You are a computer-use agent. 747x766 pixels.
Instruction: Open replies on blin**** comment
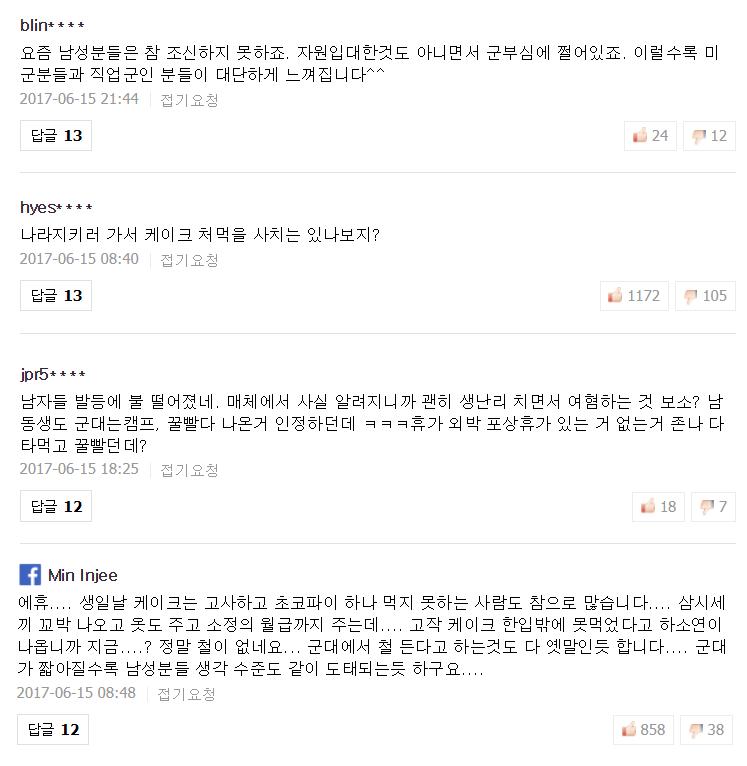(x=56, y=136)
